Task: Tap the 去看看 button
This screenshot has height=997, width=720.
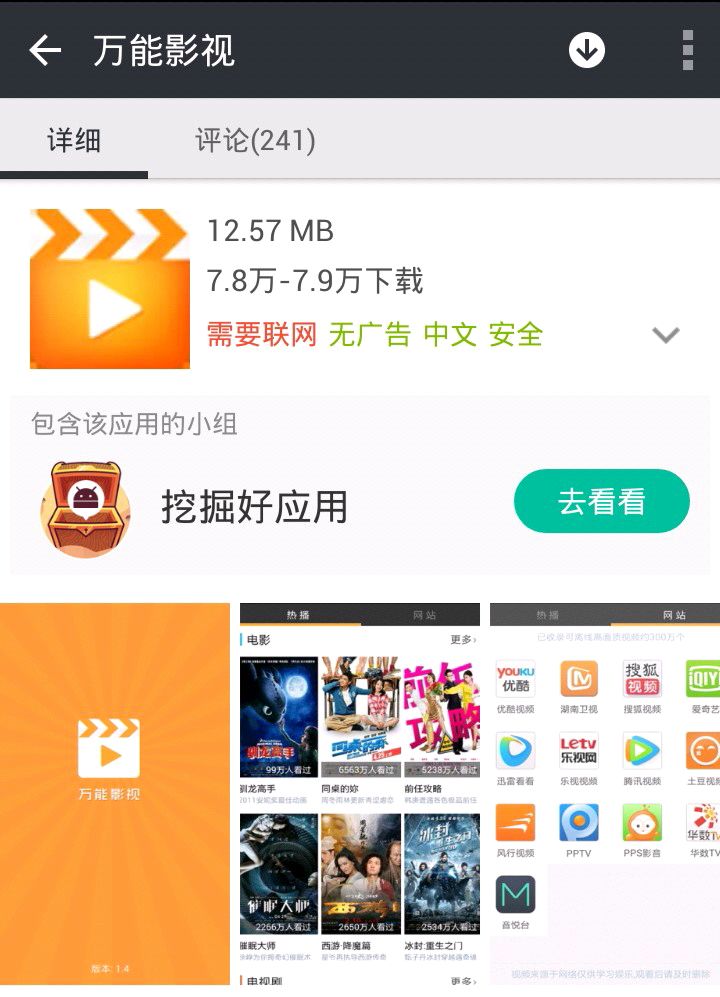Action: 601,501
